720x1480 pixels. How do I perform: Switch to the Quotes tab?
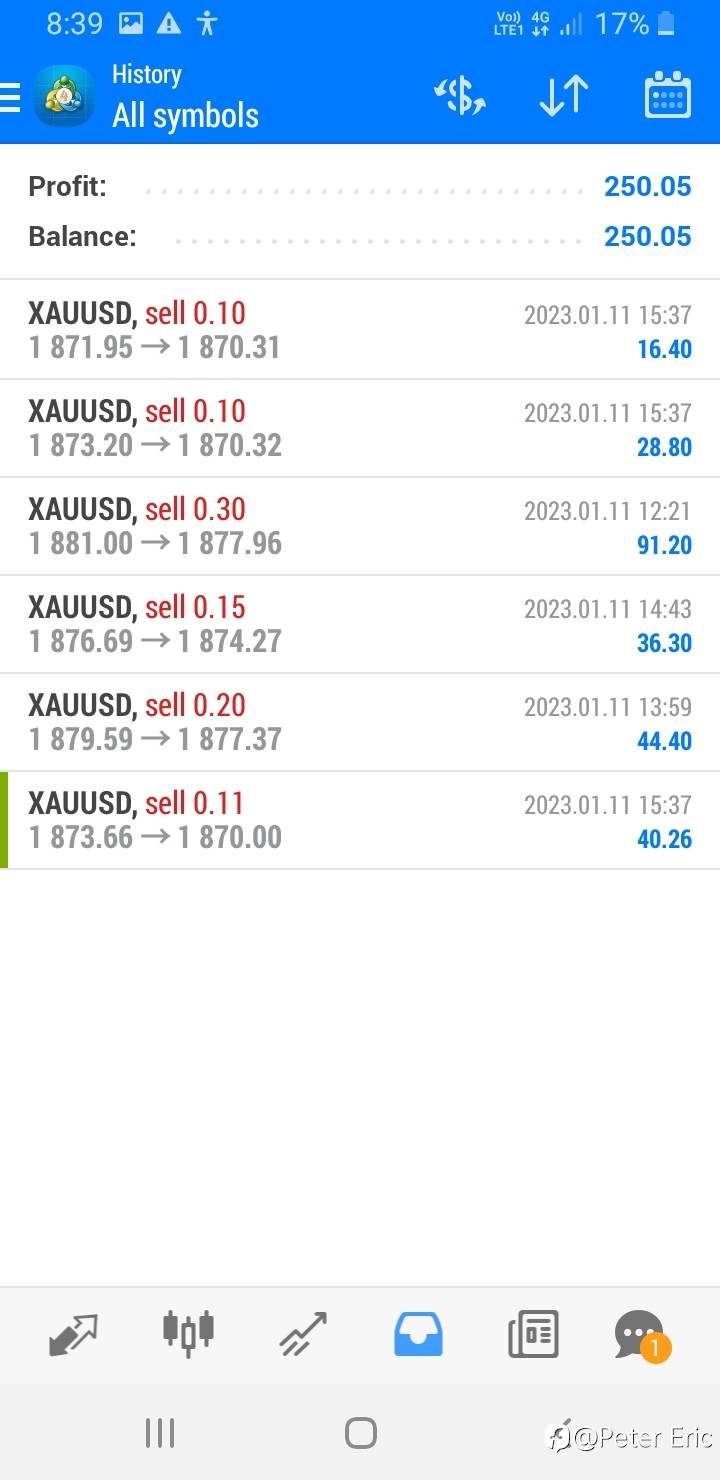[73, 1335]
